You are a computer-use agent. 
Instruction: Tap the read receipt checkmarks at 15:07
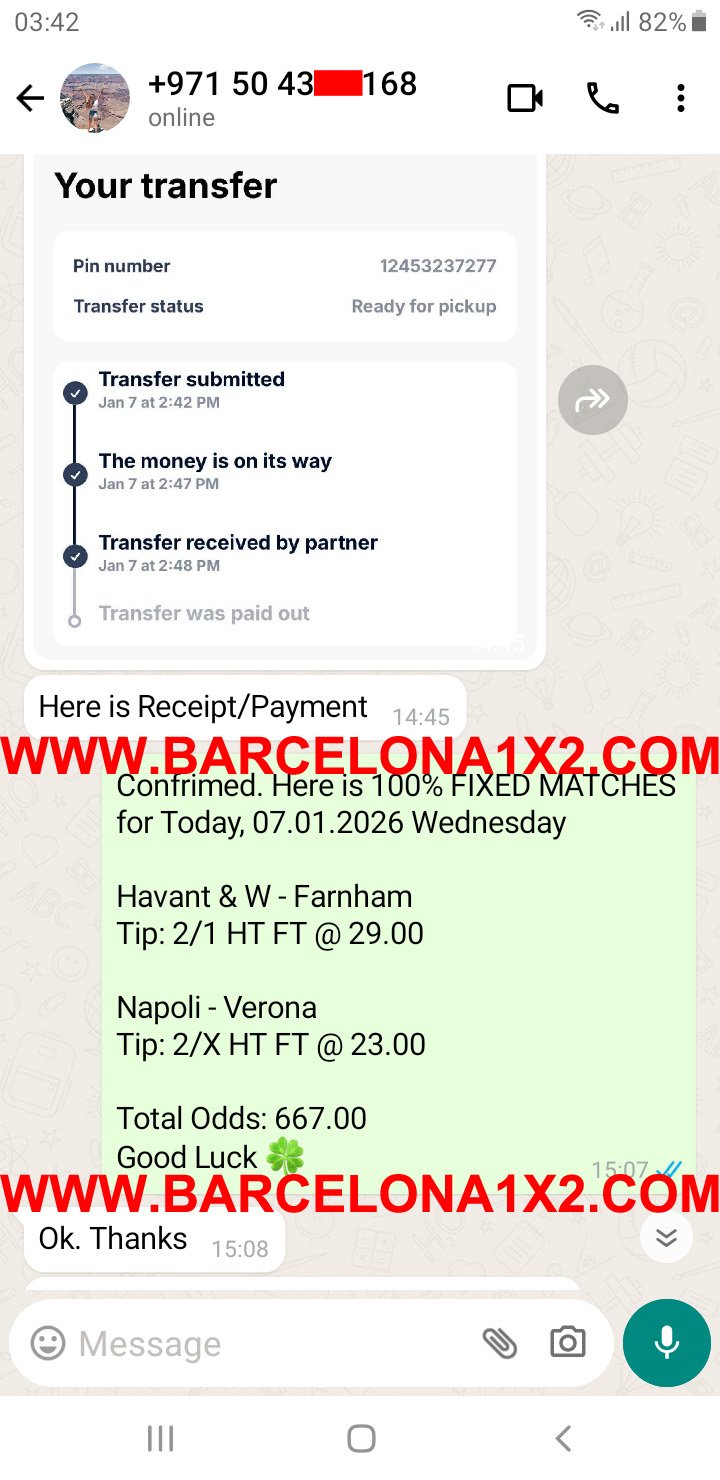tap(668, 1168)
